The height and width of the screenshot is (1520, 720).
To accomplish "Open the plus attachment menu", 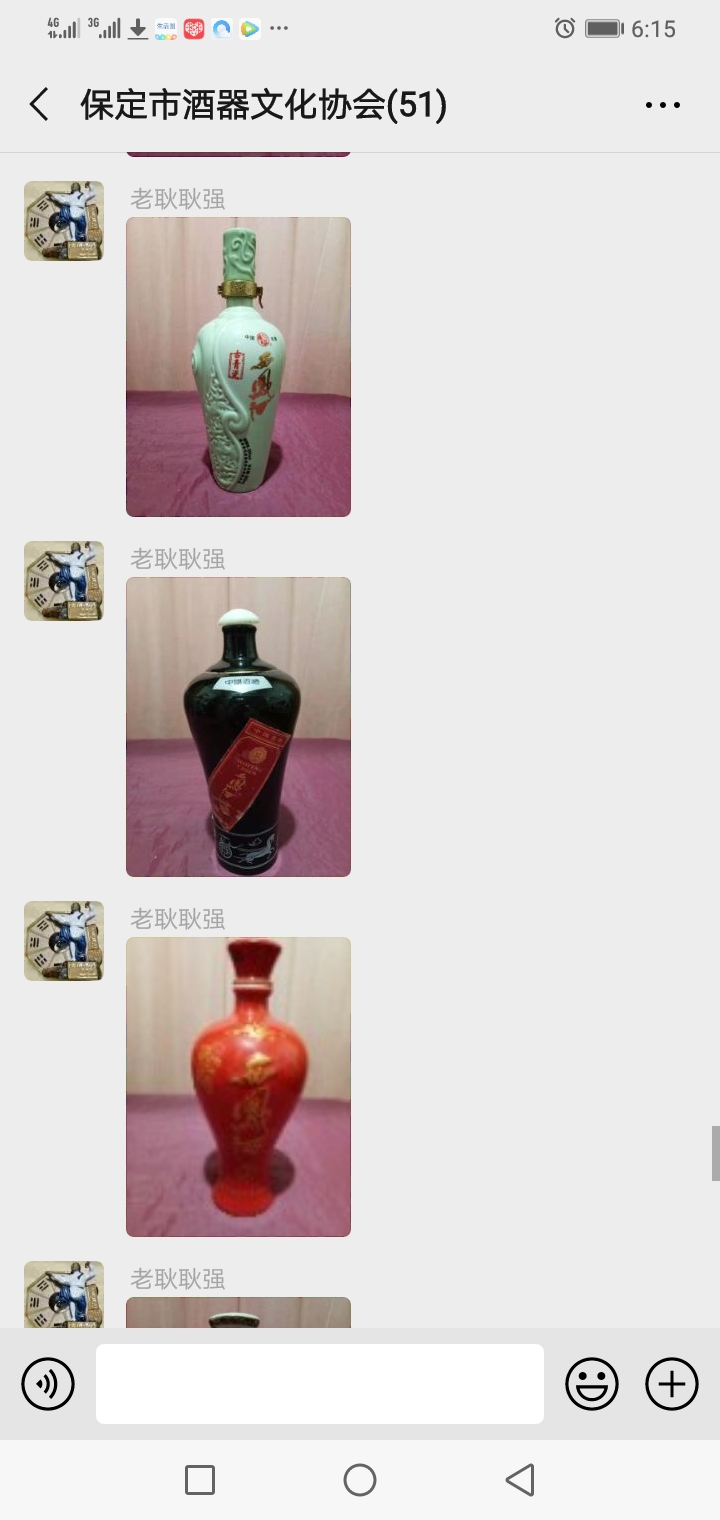I will 671,1384.
